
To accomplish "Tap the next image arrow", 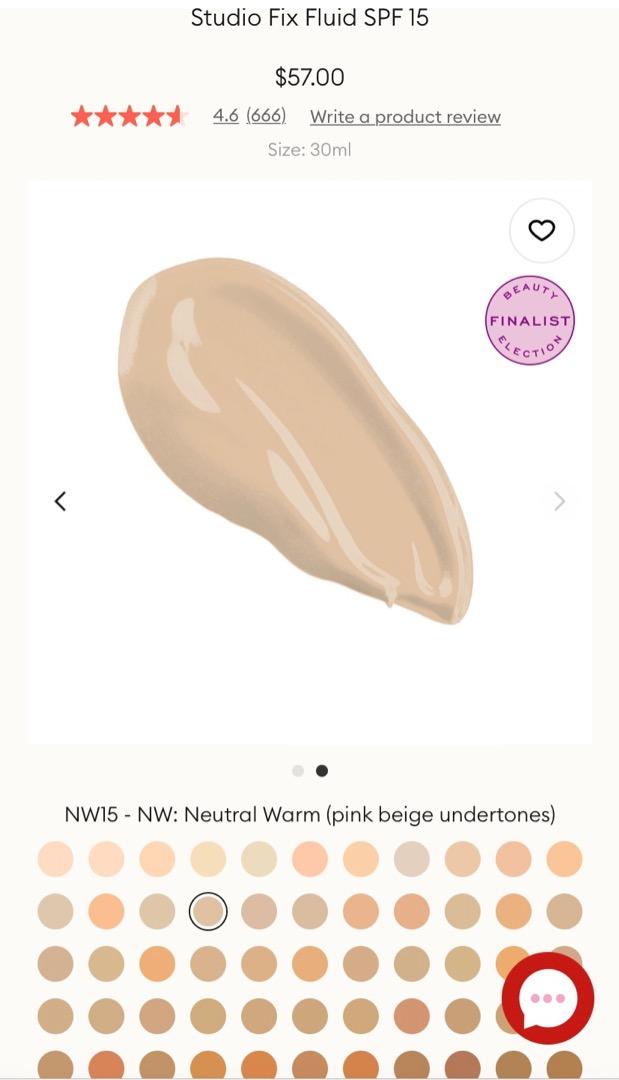I will (x=559, y=501).
